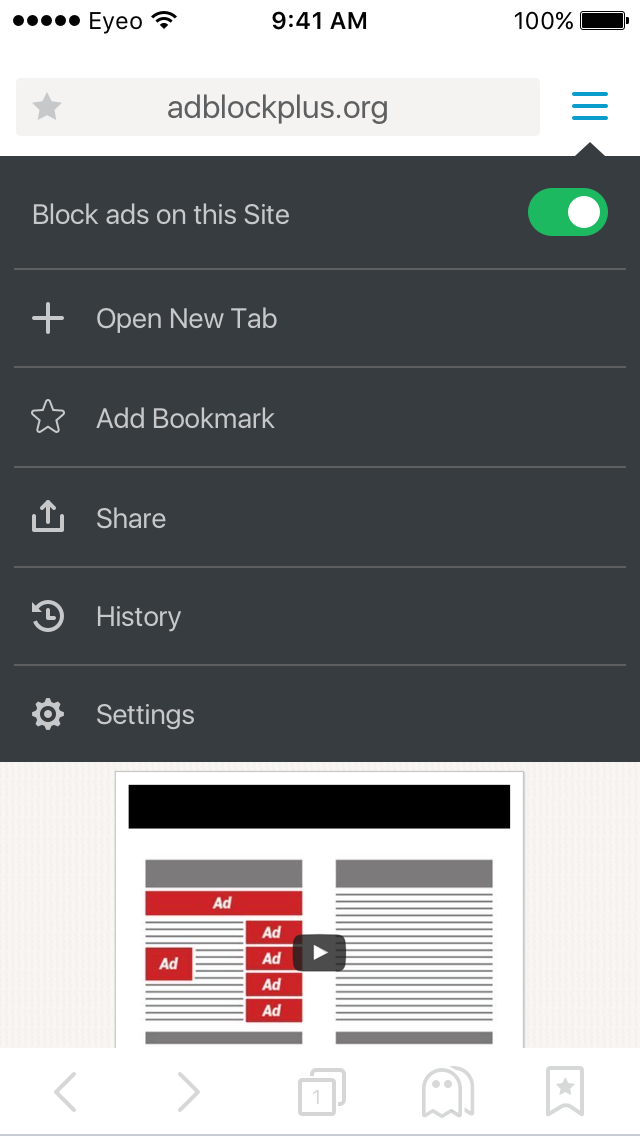Screen dimensions: 640x1136
Task: Close the hamburger menu
Action: pos(590,106)
